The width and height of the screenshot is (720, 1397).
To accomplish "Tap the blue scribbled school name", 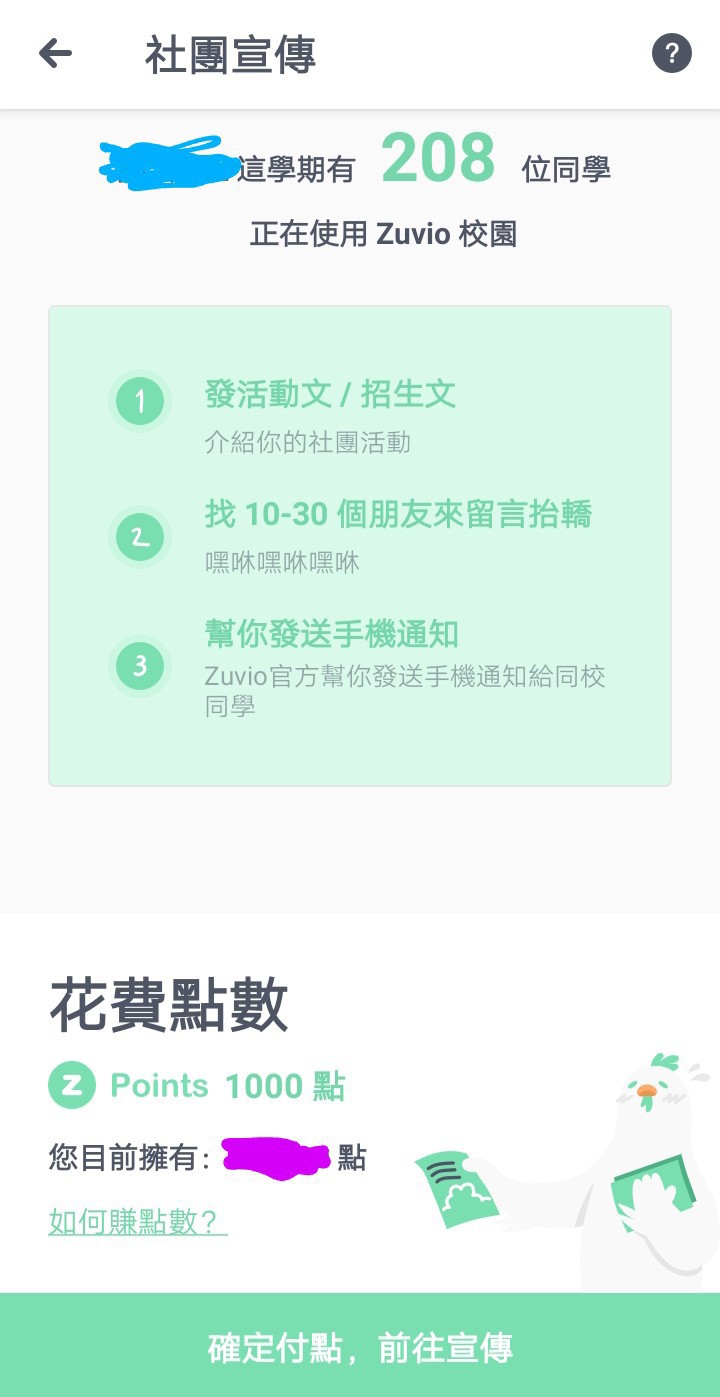I will click(x=165, y=160).
